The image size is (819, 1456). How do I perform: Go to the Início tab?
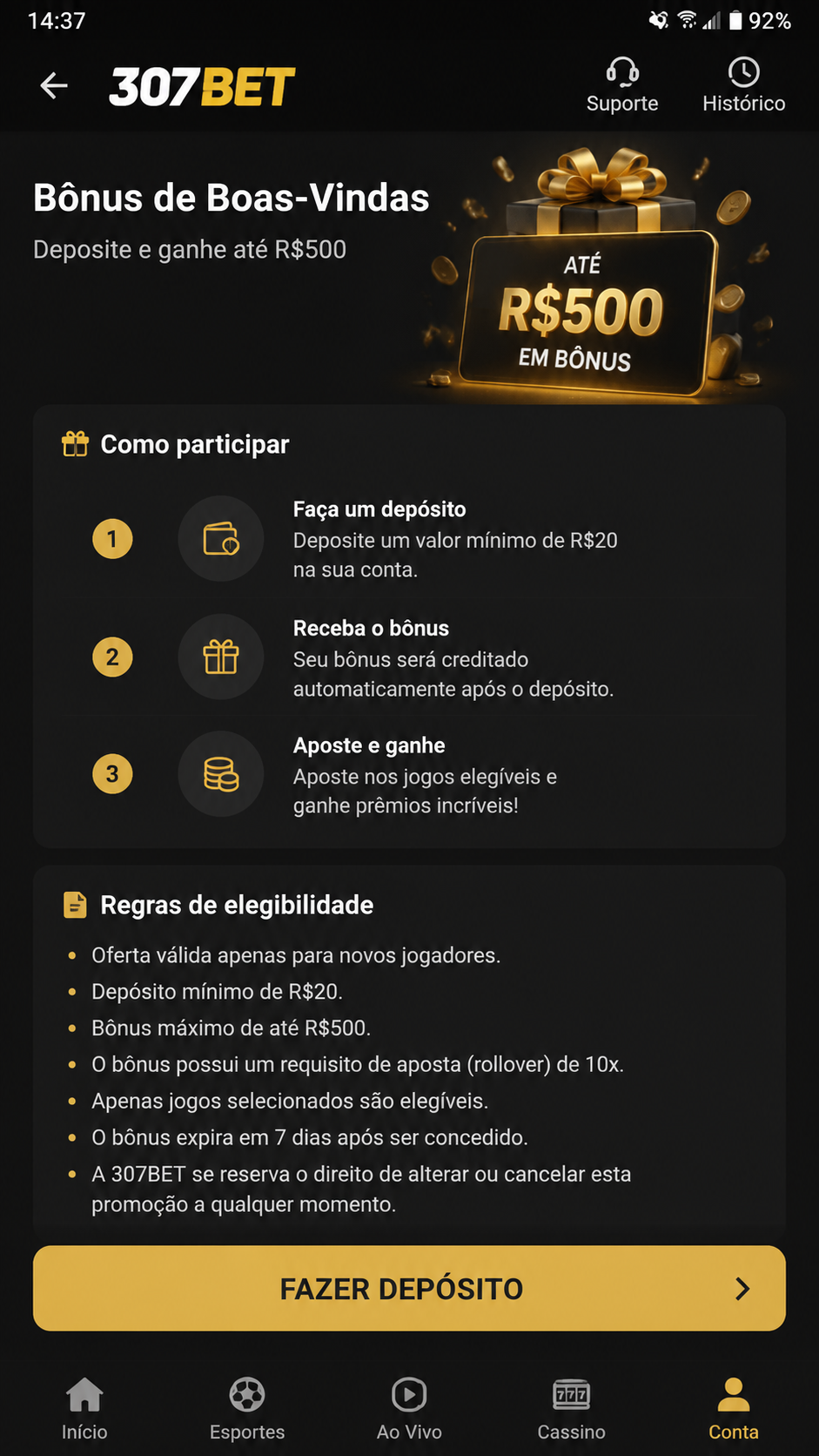point(84,1409)
